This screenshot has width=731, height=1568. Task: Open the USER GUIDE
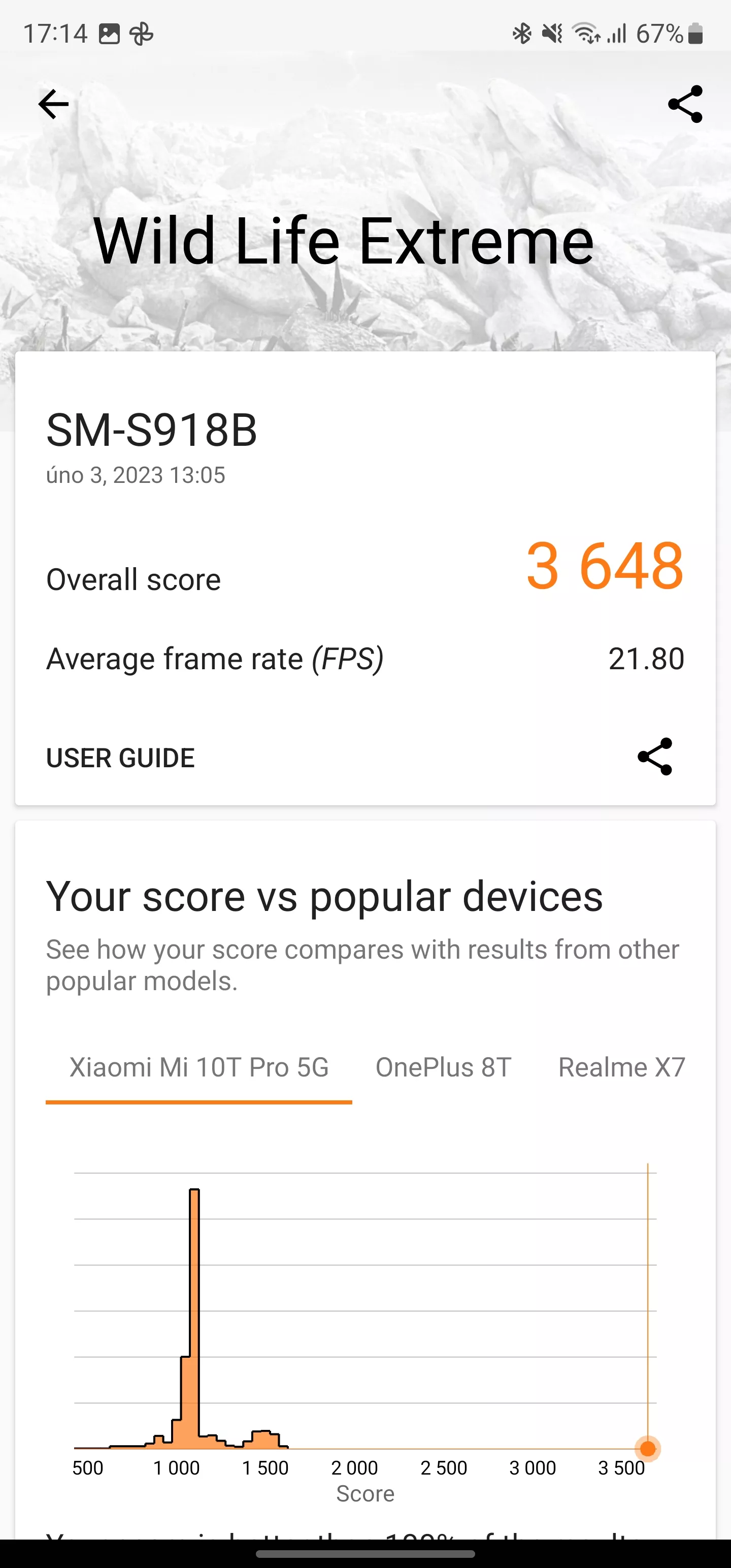point(120,758)
